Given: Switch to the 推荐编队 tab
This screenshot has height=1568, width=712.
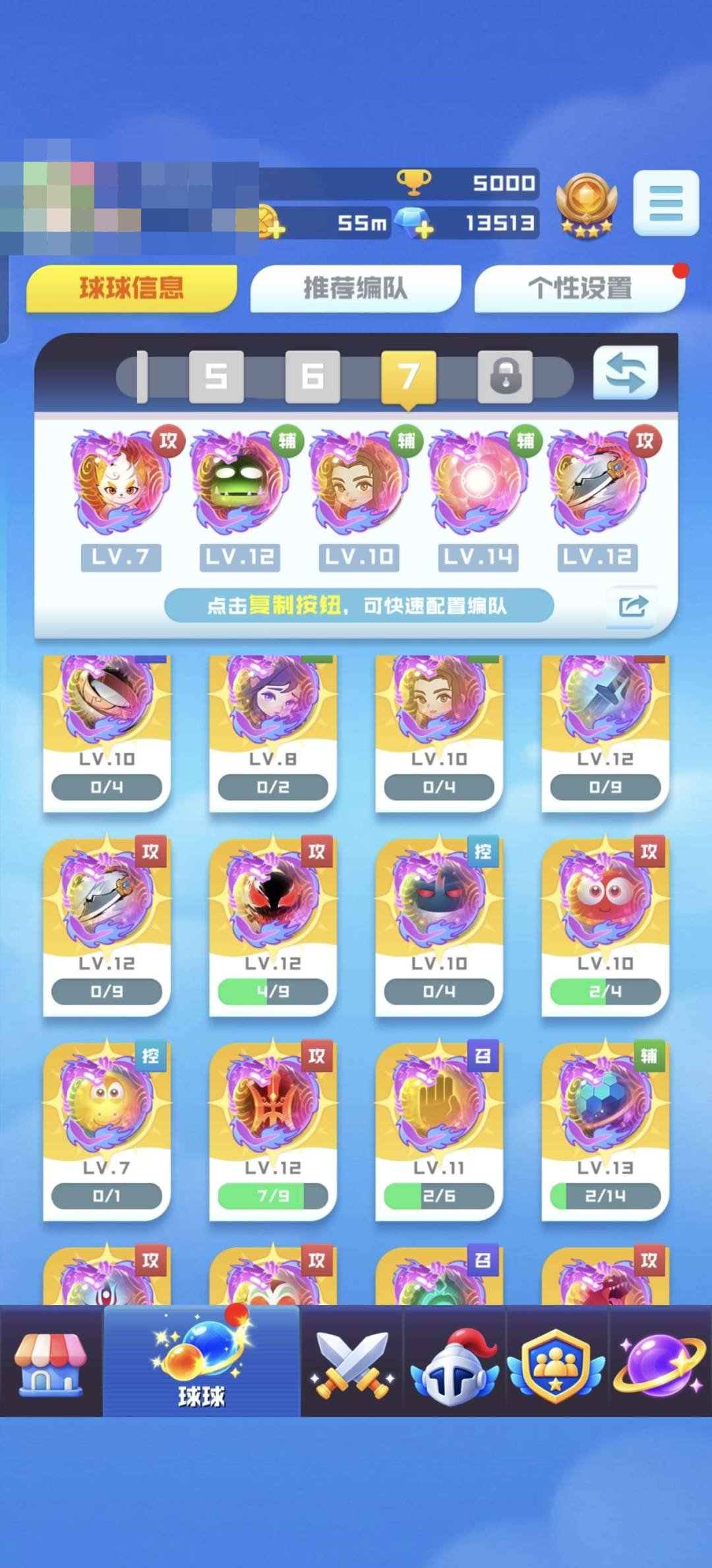Looking at the screenshot, I should pyautogui.click(x=355, y=288).
